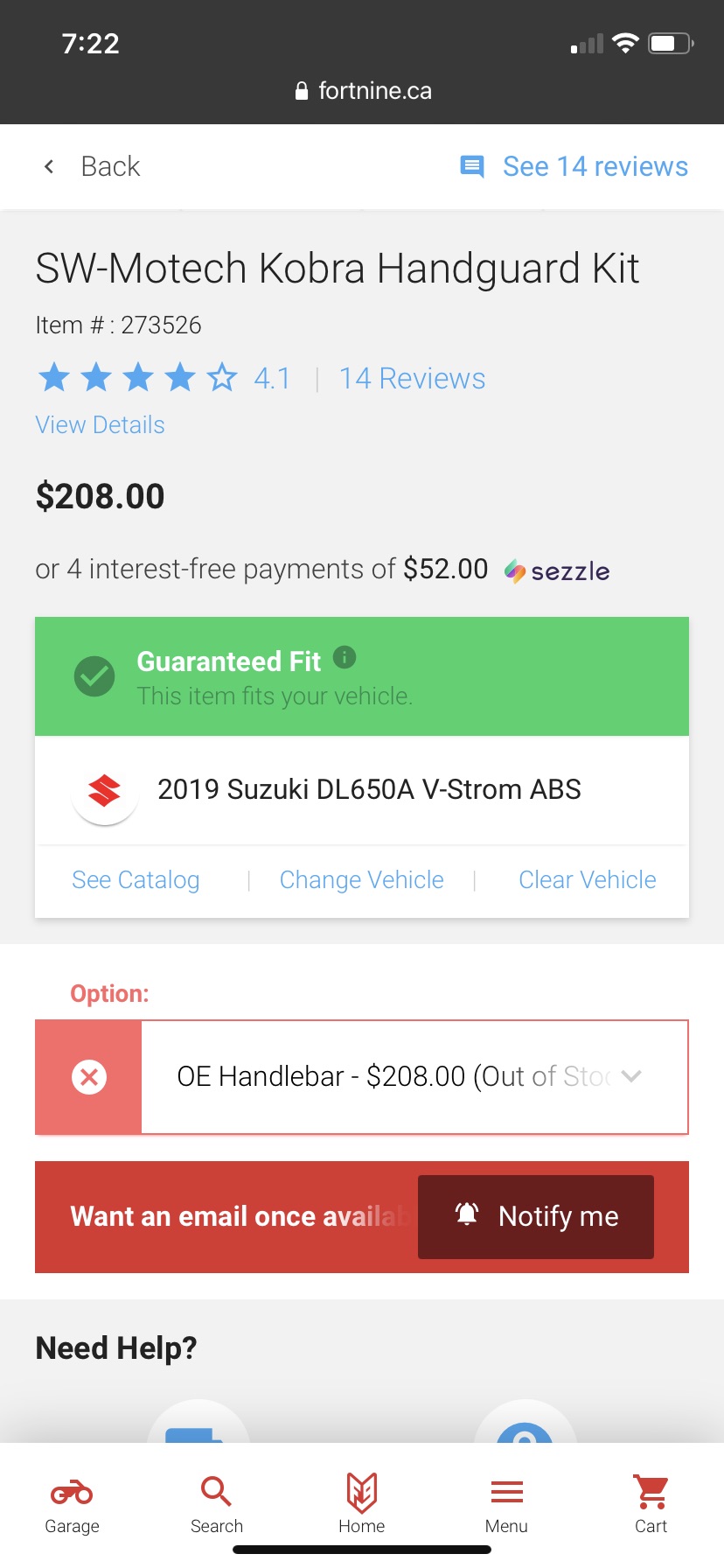Viewport: 724px width, 1568px height.
Task: Choose Clear Vehicle
Action: pos(587,879)
